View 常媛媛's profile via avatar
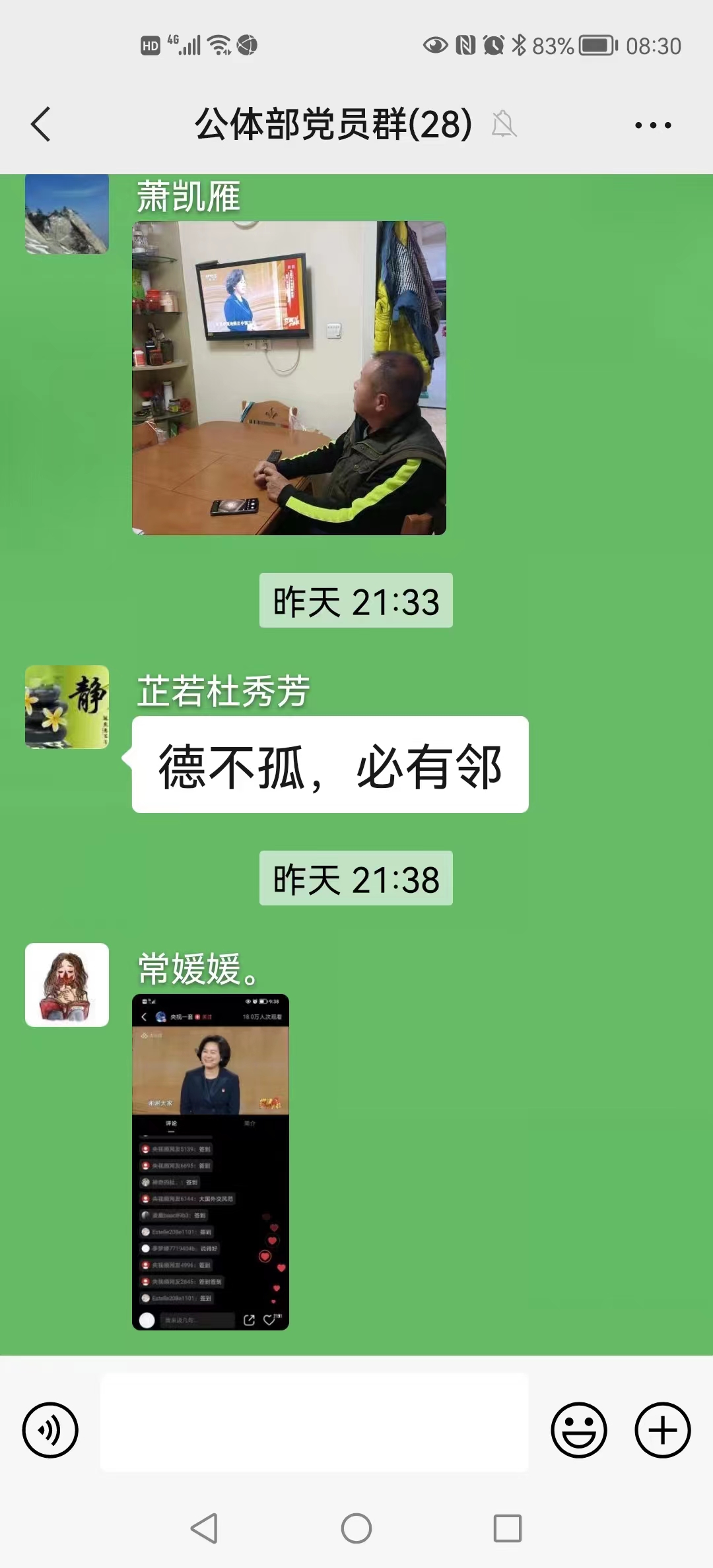This screenshot has width=713, height=1568. coord(67,985)
